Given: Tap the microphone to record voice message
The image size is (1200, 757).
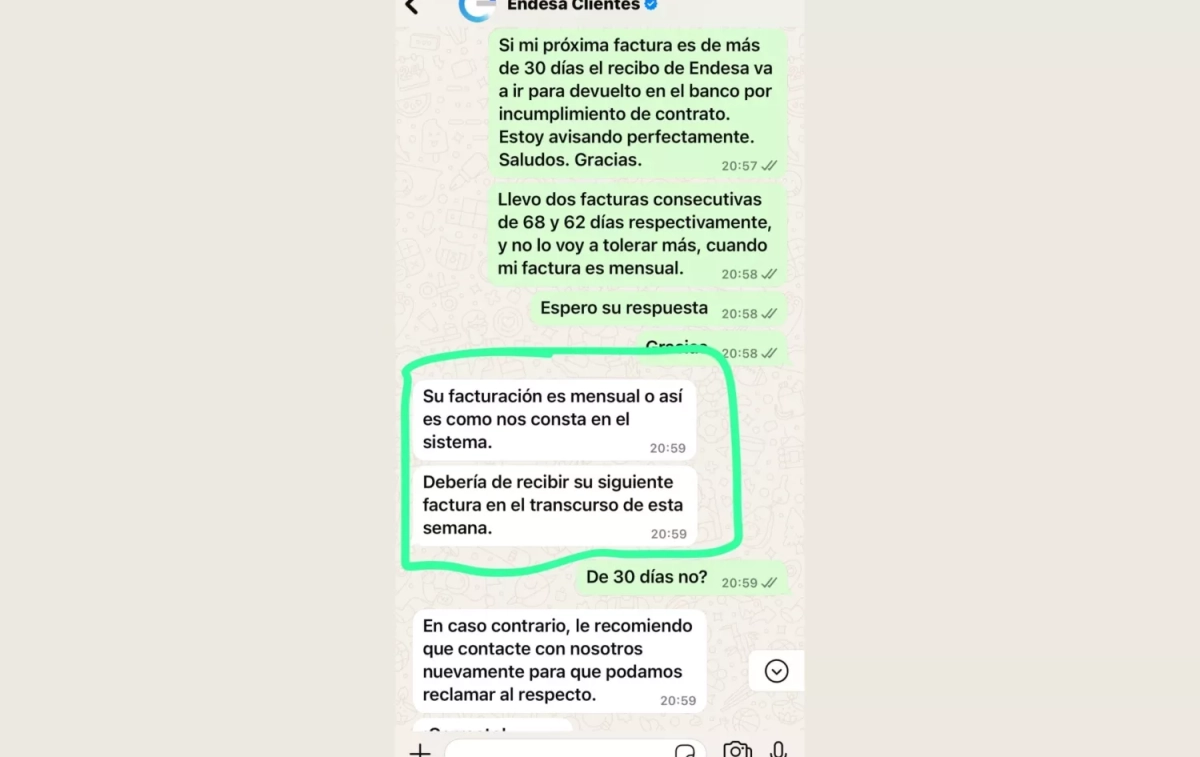Looking at the screenshot, I should 778,750.
